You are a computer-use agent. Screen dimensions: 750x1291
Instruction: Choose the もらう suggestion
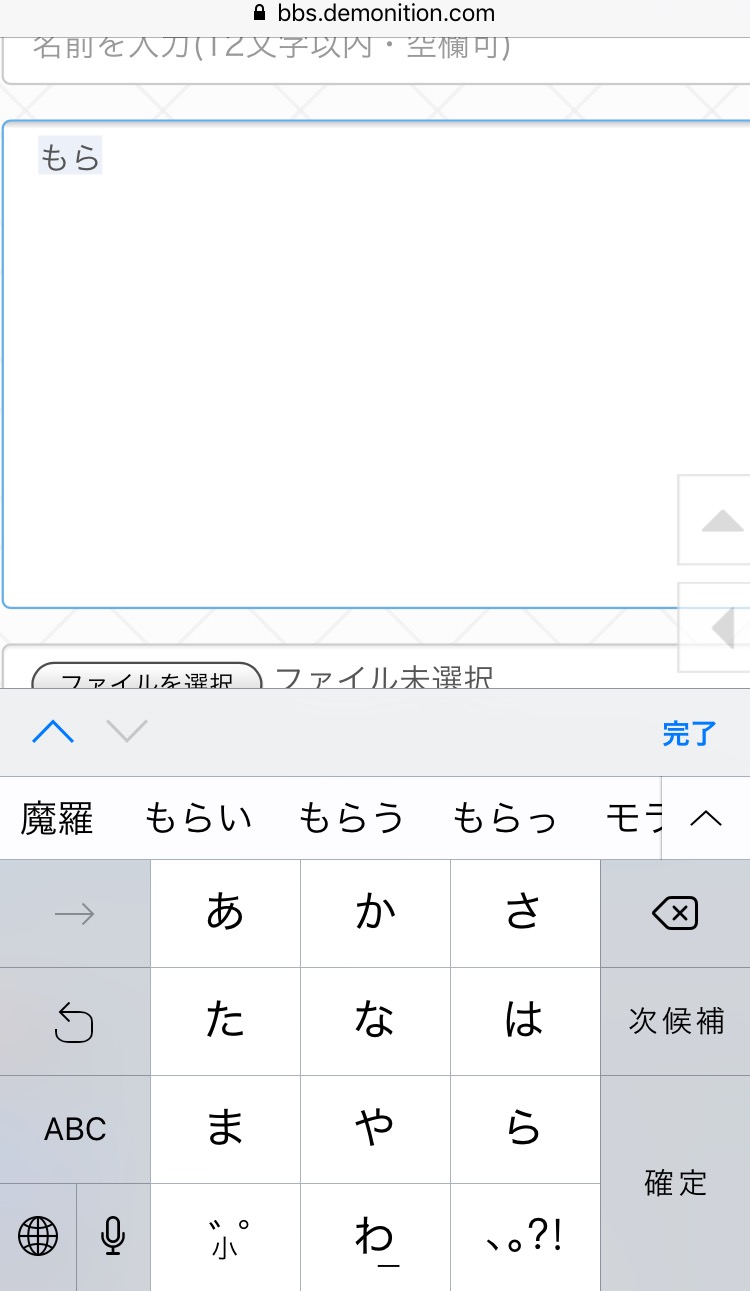pos(351,819)
